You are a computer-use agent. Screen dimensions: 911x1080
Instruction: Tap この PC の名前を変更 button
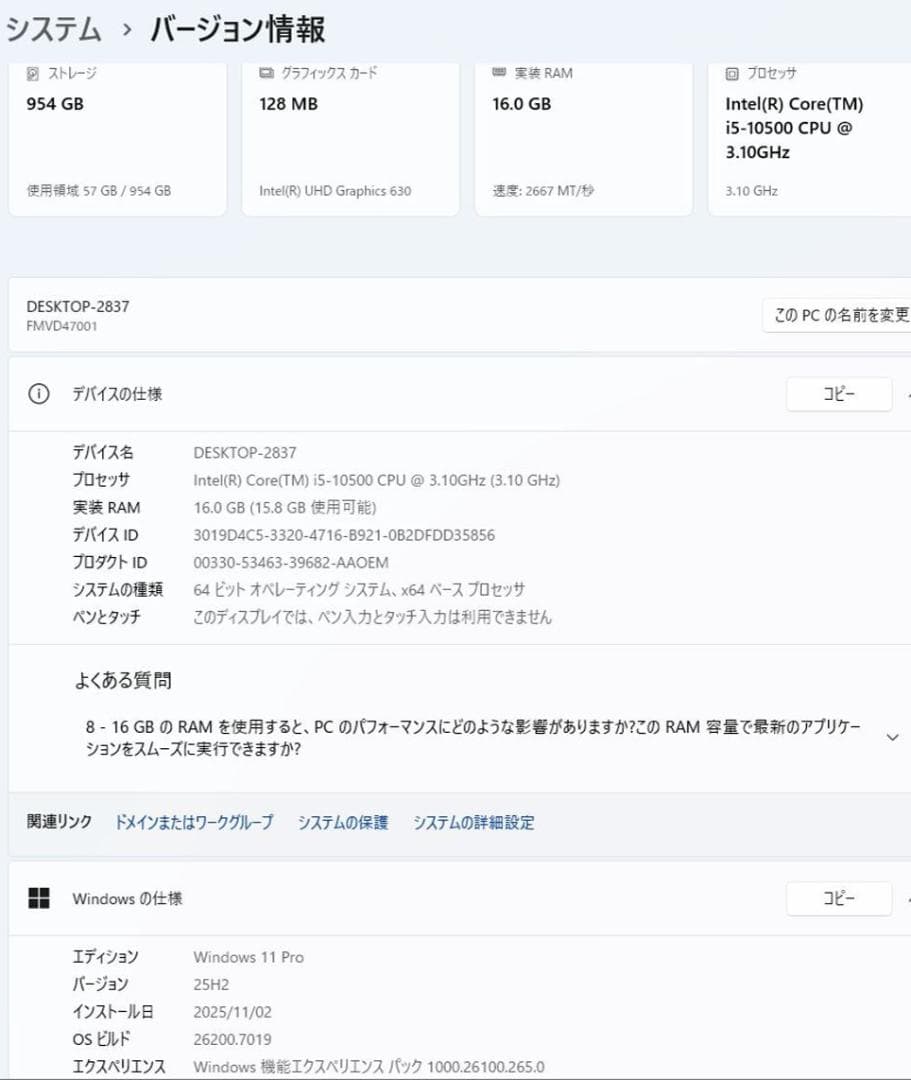click(838, 315)
